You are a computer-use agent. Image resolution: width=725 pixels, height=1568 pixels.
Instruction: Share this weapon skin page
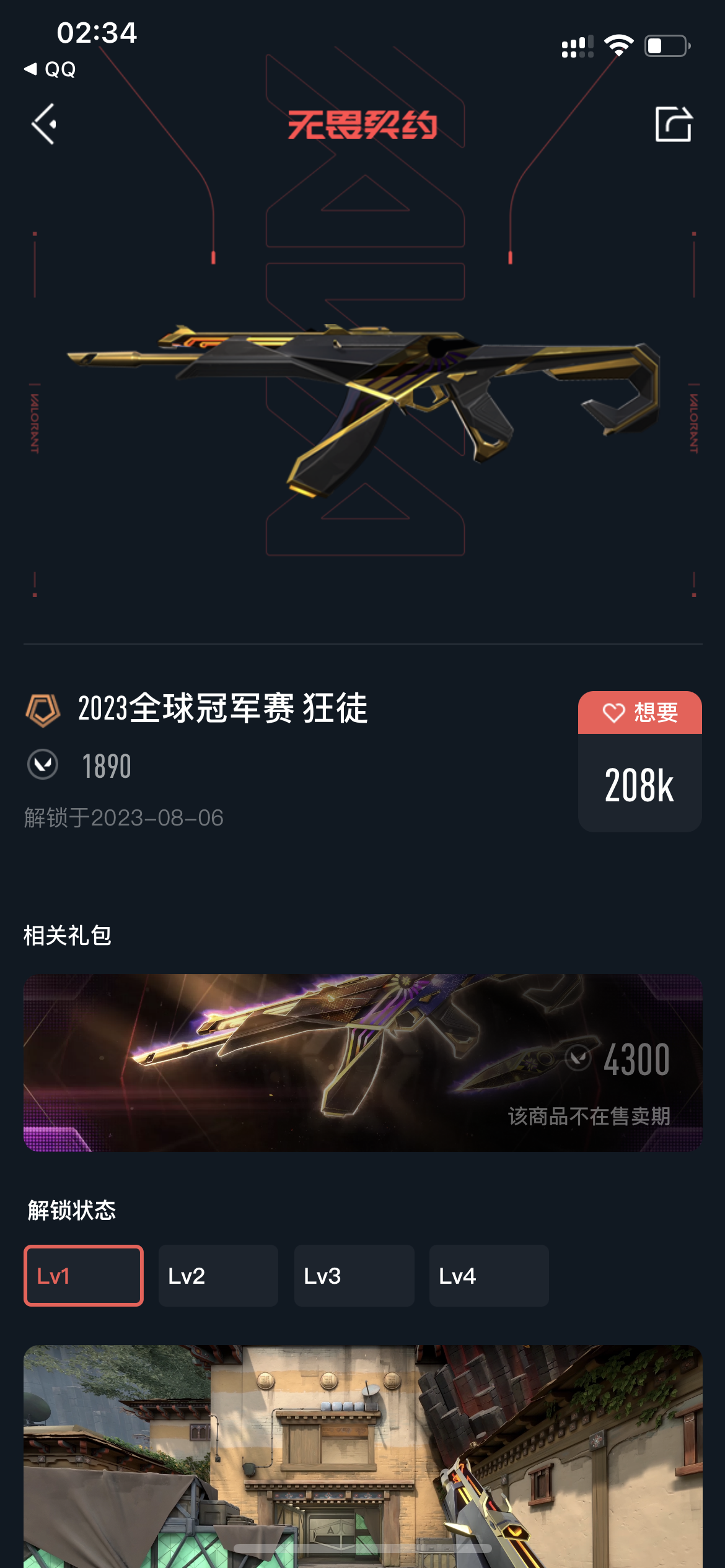673,124
